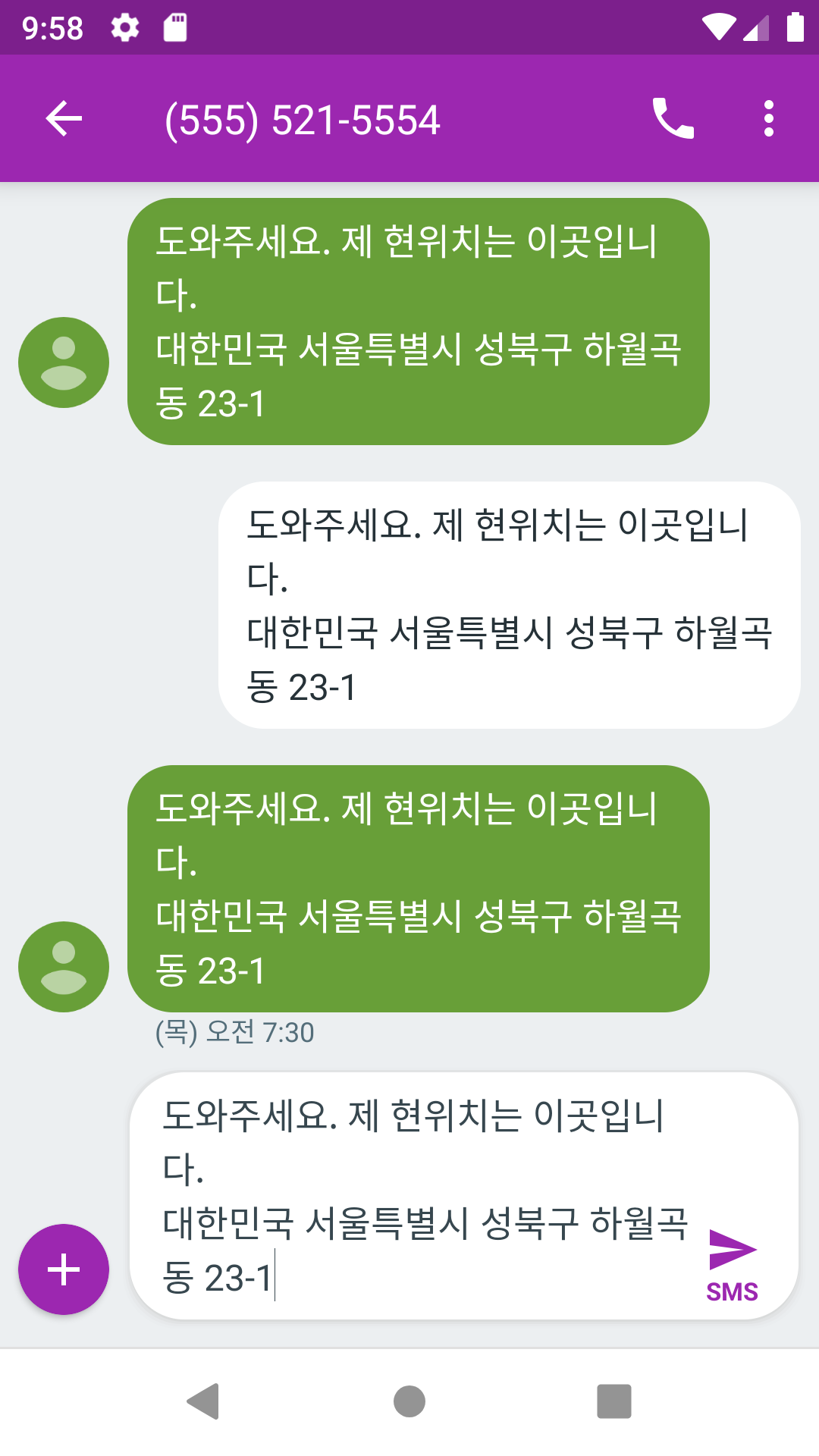
Task: Select the phone number (555) 521-5554 header
Action: click(302, 119)
